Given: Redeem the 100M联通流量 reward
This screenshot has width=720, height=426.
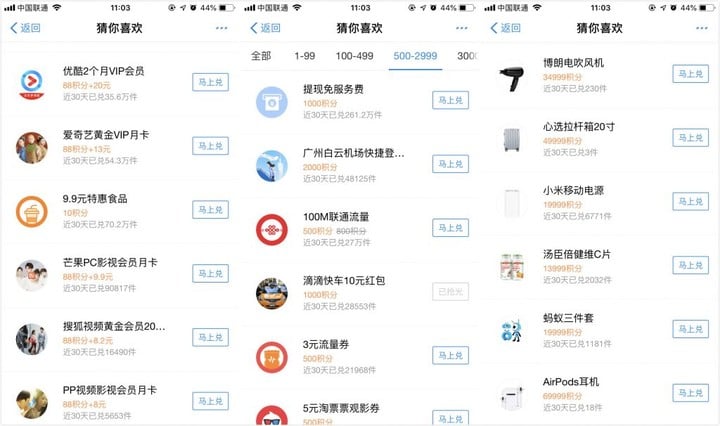Looking at the screenshot, I should (450, 228).
